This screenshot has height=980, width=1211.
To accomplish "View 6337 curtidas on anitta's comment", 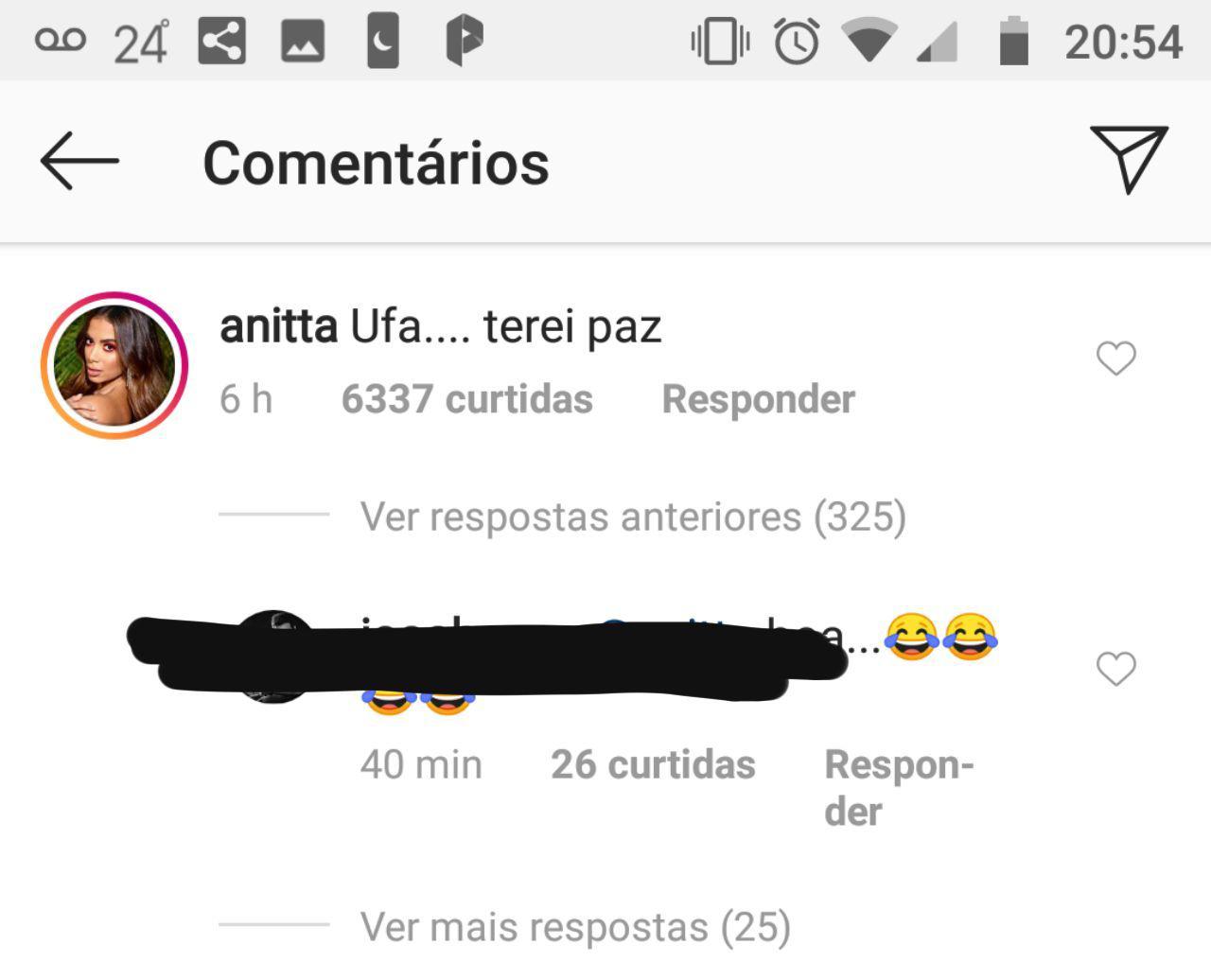I will click(x=466, y=399).
